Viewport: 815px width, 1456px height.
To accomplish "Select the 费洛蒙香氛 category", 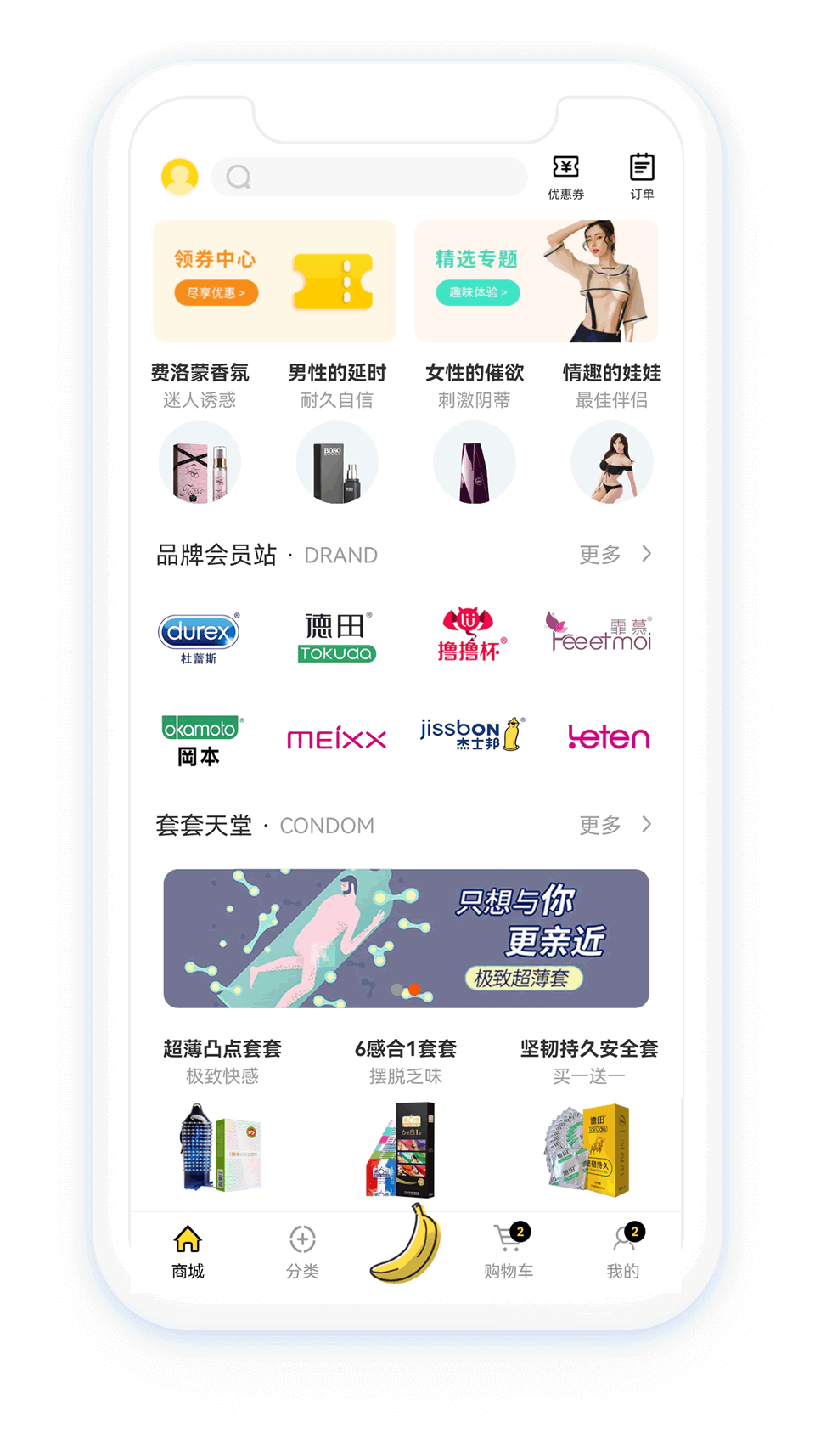I will point(200,433).
